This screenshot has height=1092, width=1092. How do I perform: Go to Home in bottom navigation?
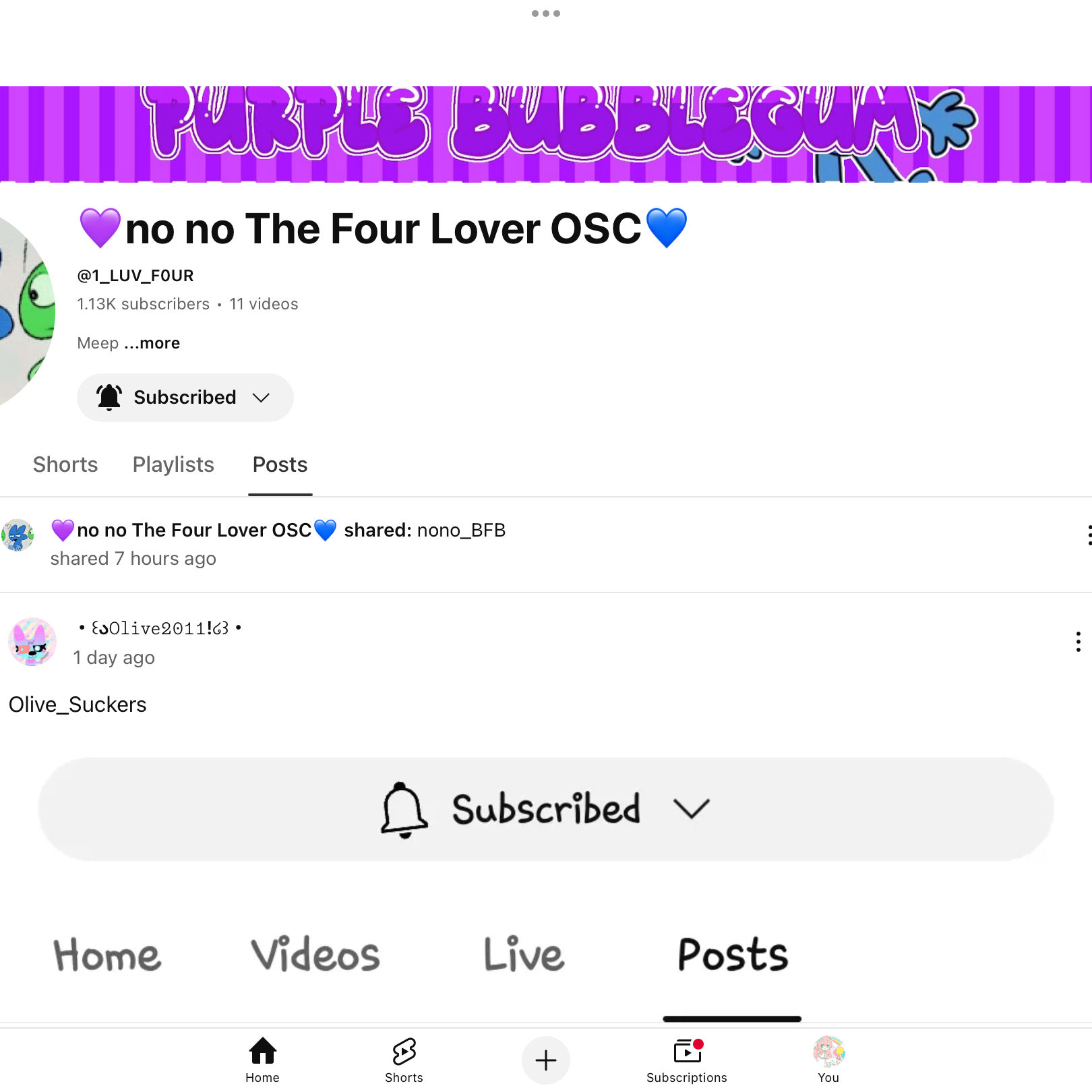(x=262, y=1060)
